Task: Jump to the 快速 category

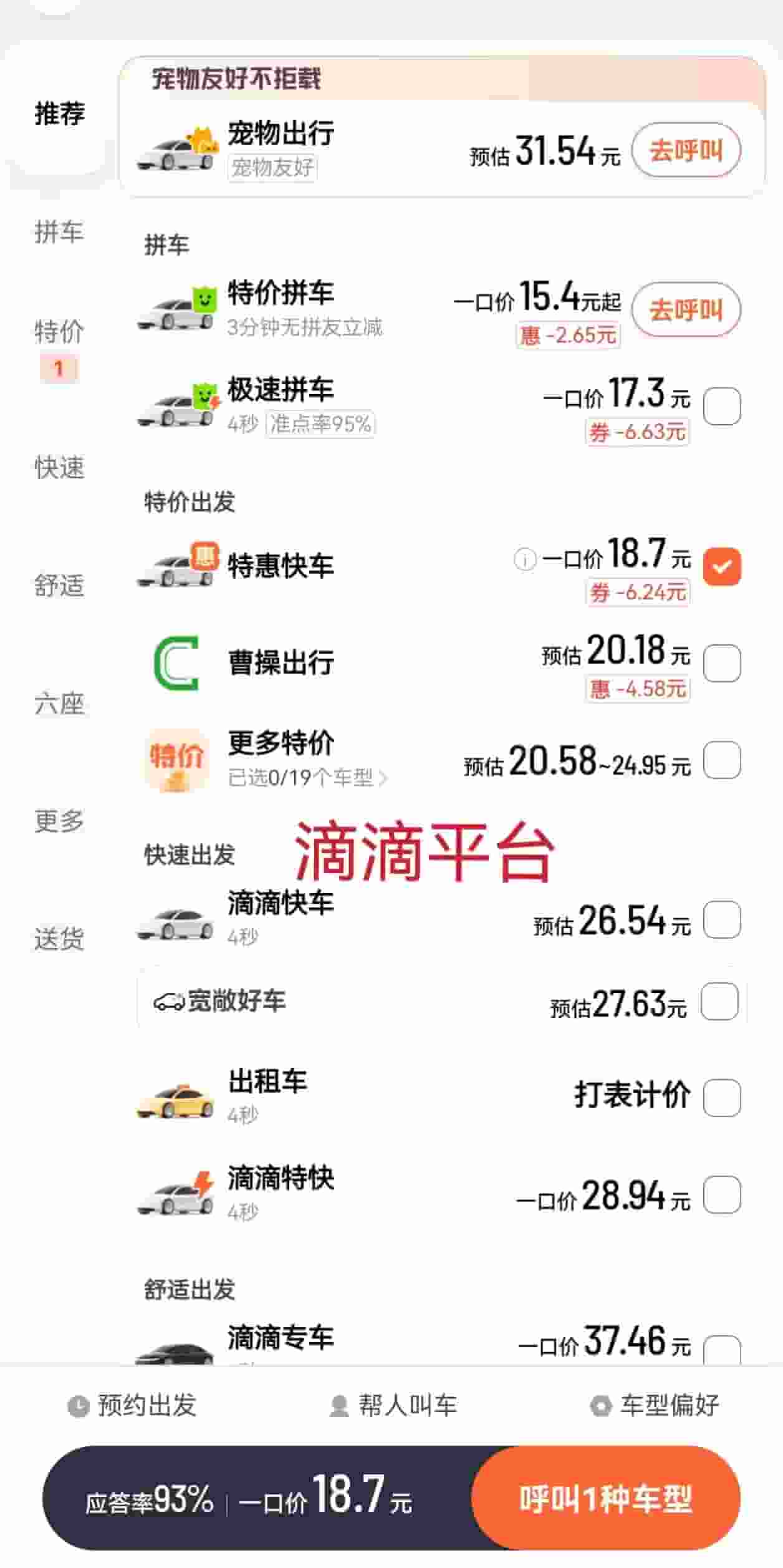Action: tap(59, 468)
